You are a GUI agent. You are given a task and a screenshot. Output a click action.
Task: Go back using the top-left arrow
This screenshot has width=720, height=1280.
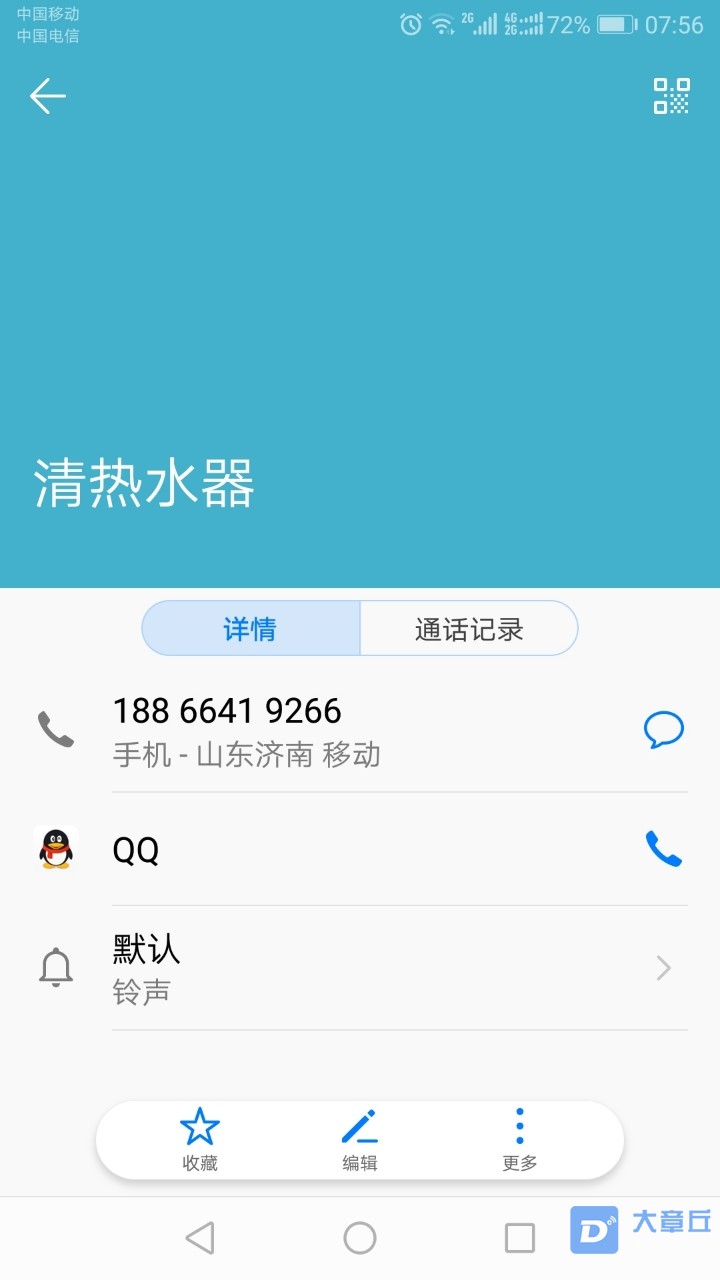47,96
